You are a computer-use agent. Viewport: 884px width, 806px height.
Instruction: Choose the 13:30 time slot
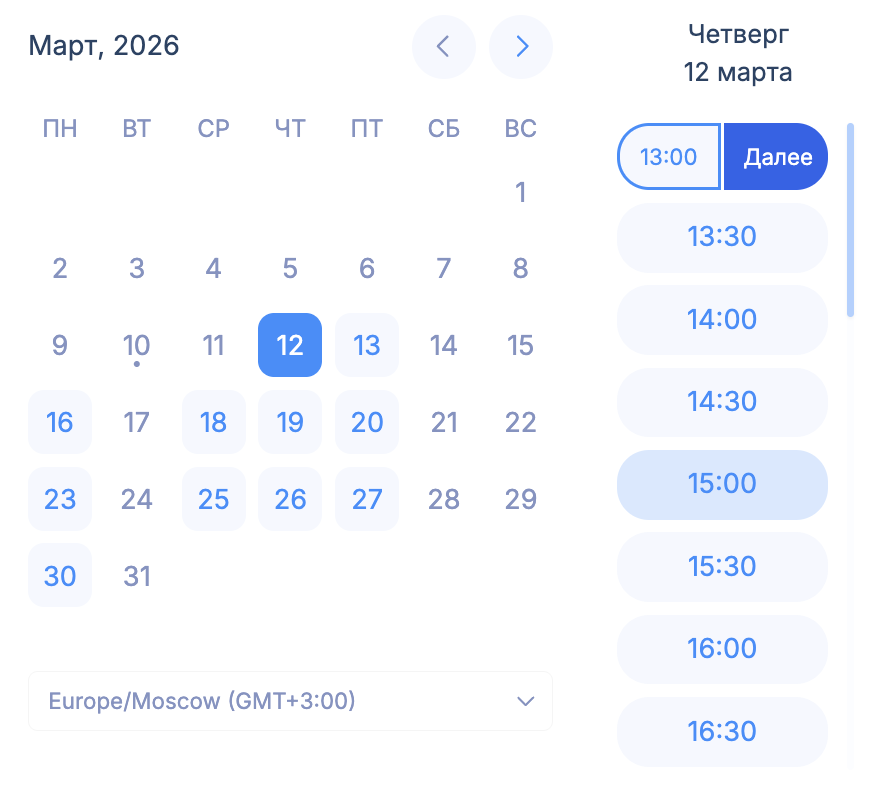coord(722,237)
